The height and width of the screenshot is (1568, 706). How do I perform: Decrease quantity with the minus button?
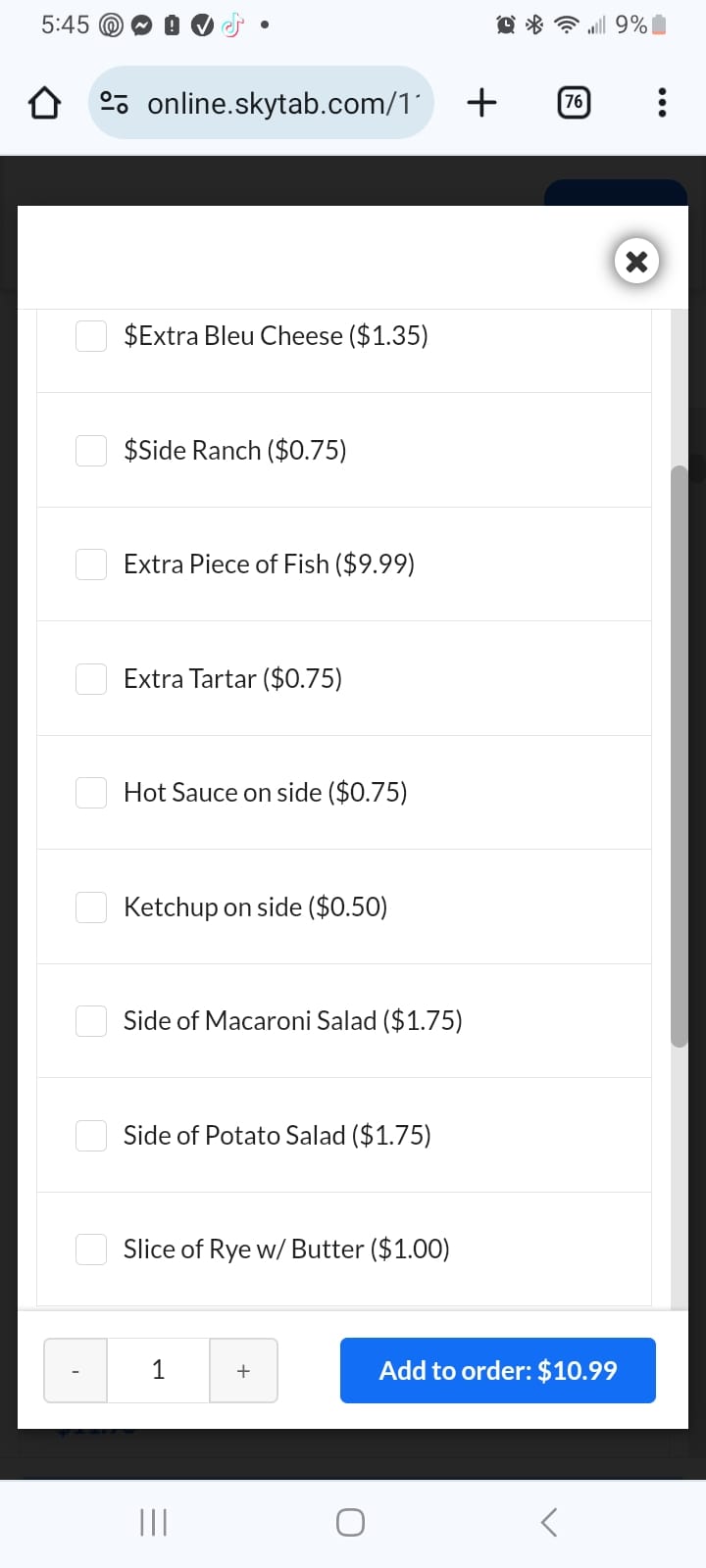click(76, 1371)
